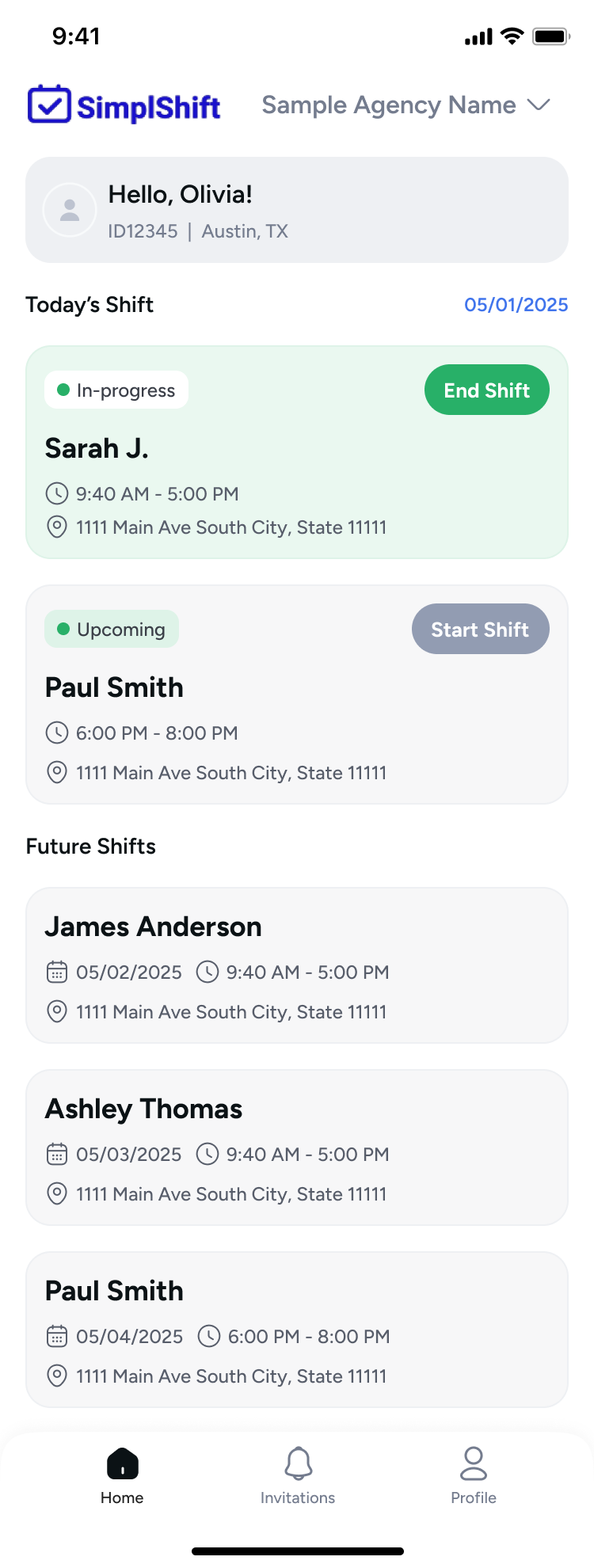Click the chevron next to Sample Agency Name
This screenshot has width=594, height=1568.
click(x=539, y=105)
